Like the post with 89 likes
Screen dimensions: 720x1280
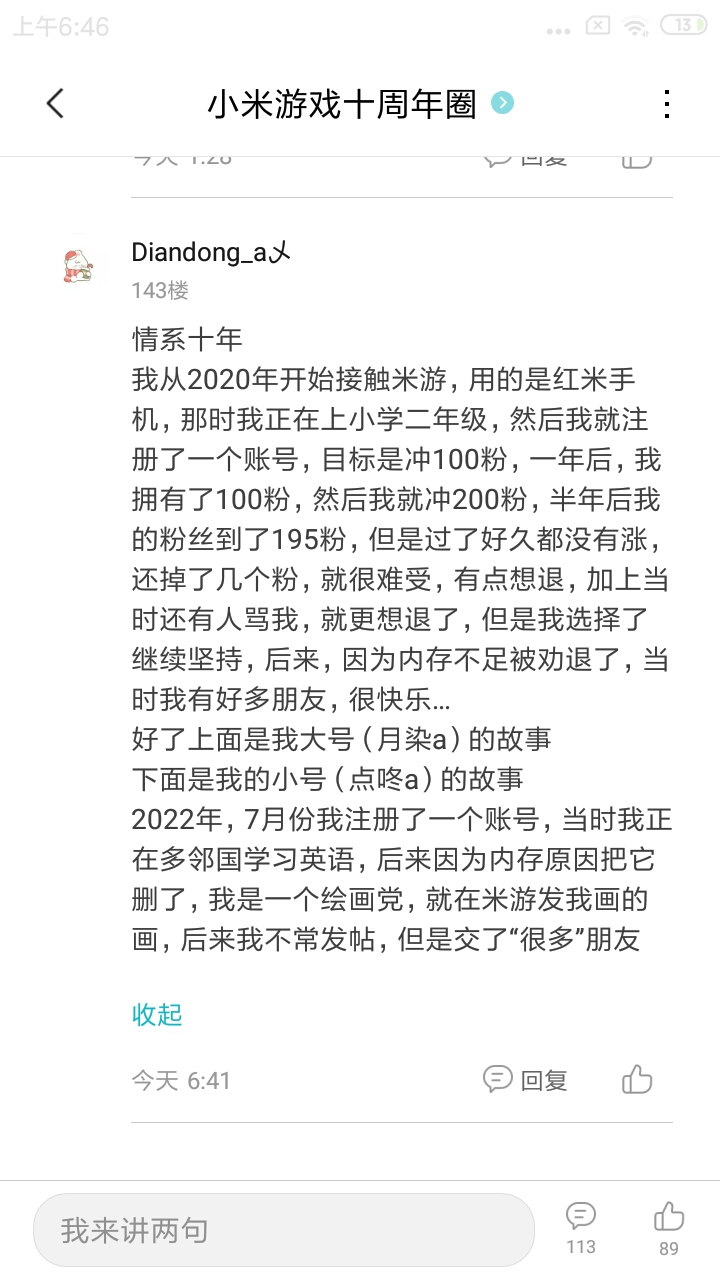(x=668, y=1229)
